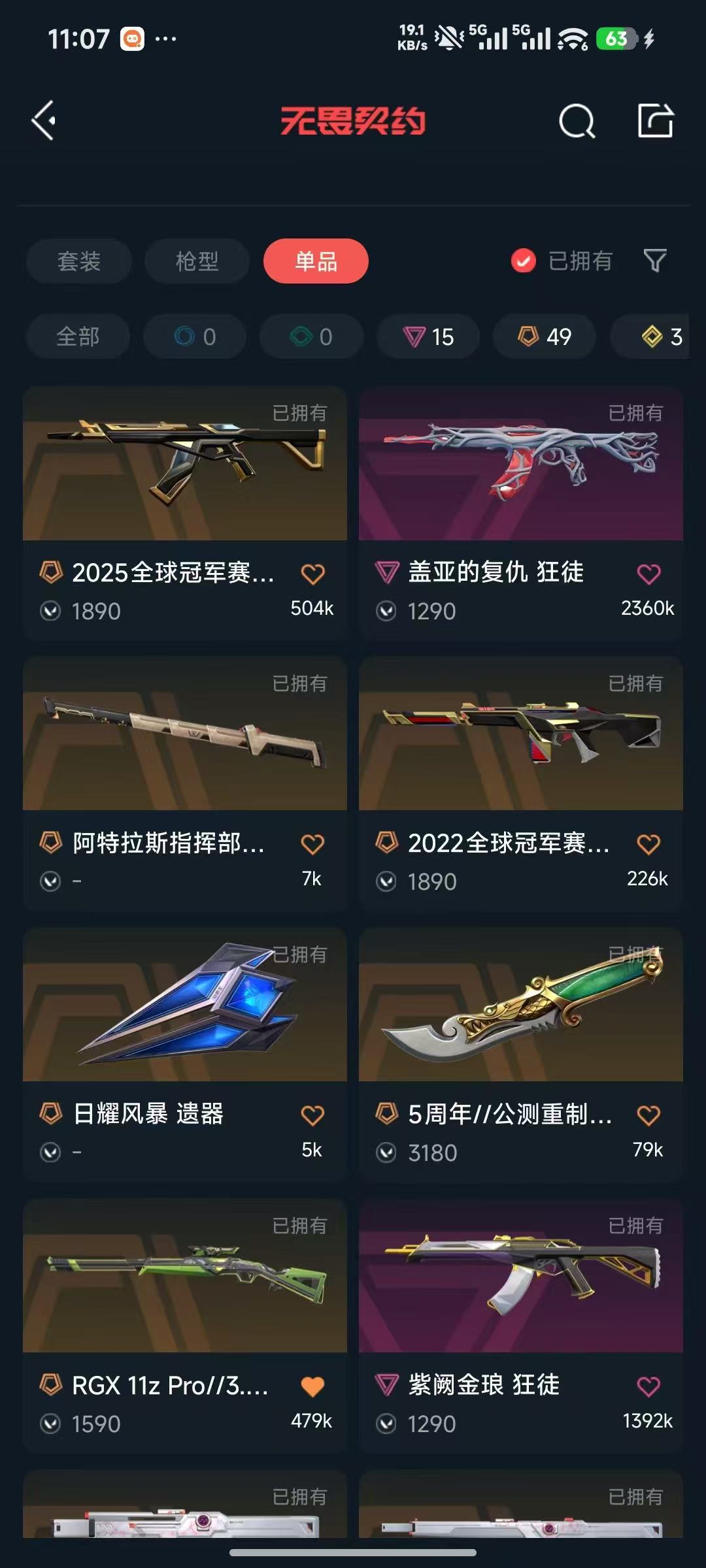Open the 2022全球冠军赛 skin card
706x1568 pixels.
pyautogui.click(x=520, y=734)
